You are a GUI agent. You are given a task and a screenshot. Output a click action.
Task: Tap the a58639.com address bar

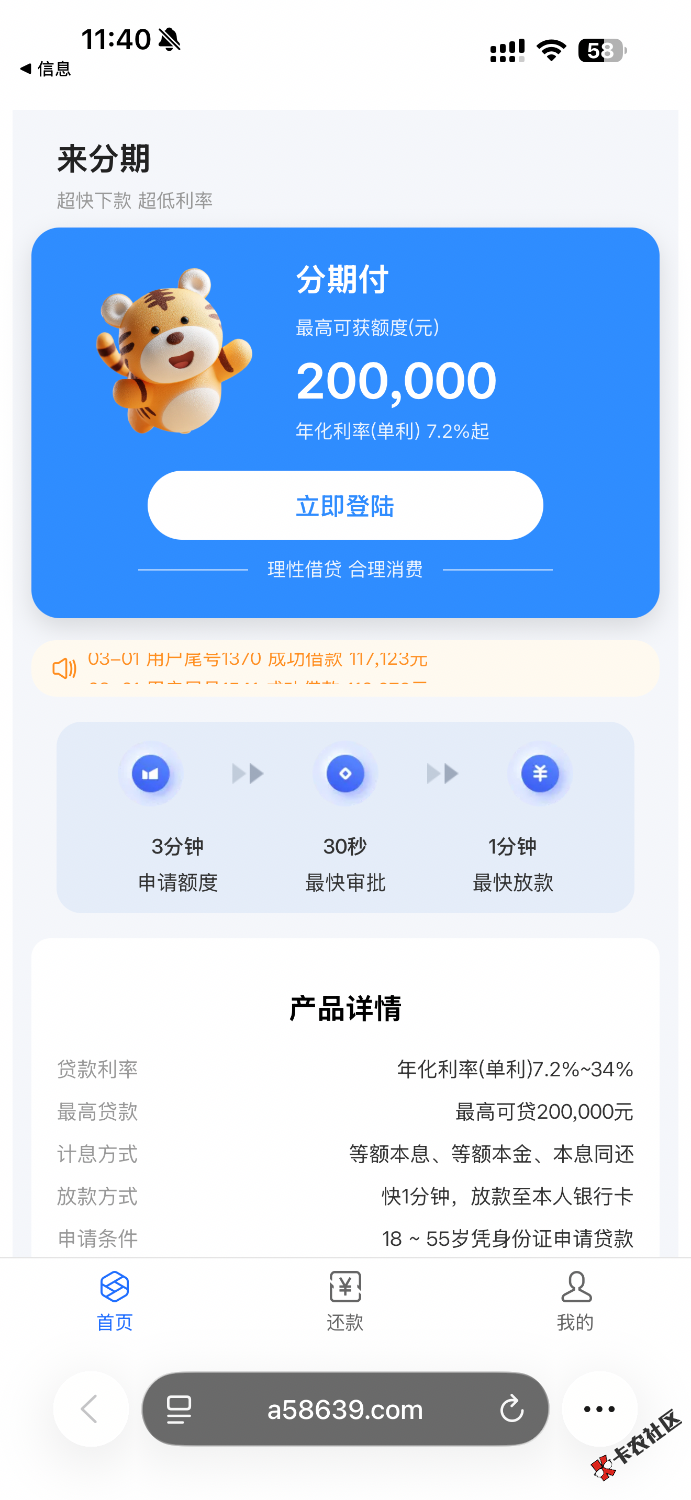(x=345, y=1410)
